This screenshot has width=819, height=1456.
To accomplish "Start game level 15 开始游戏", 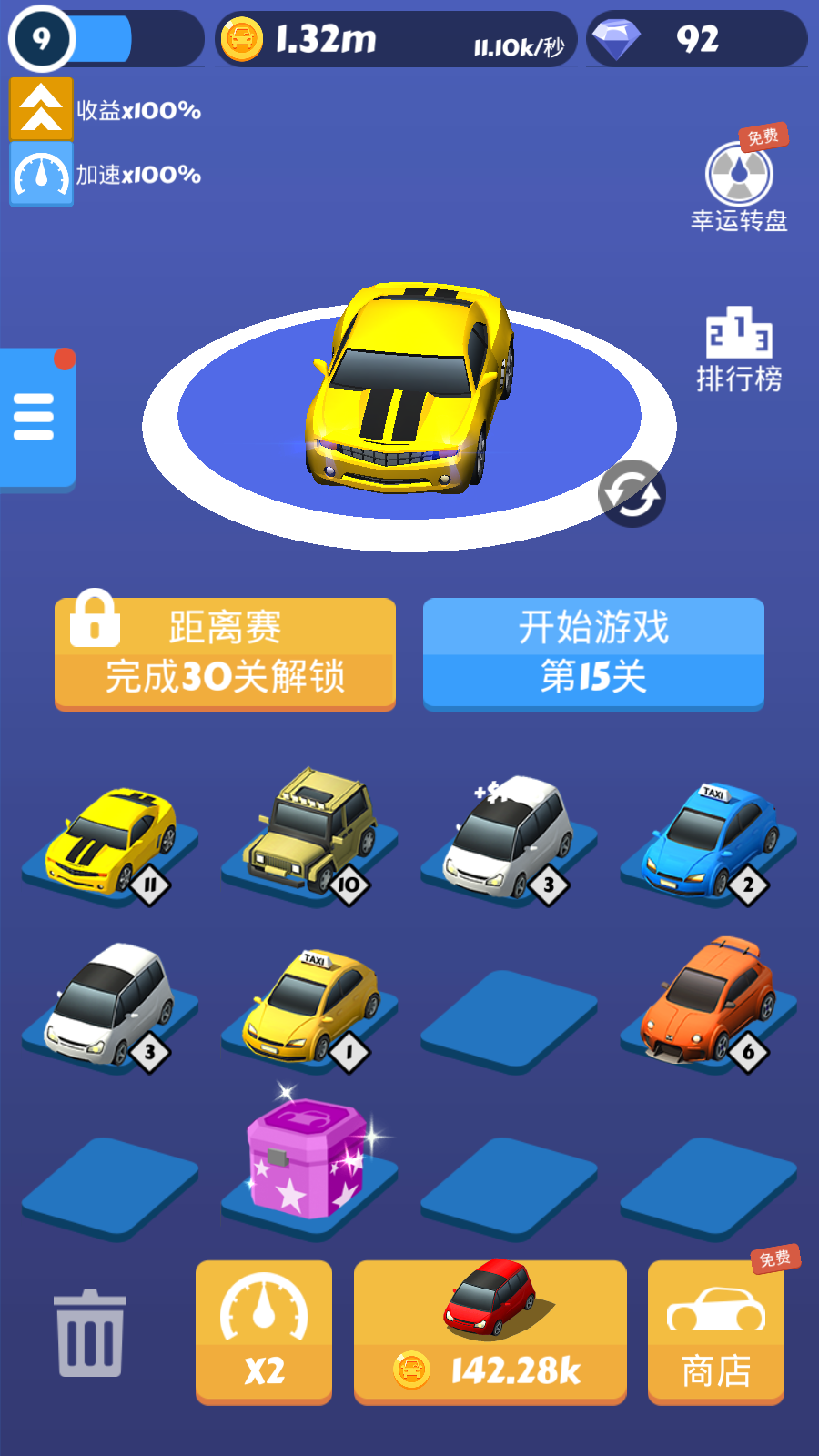I will tap(593, 652).
